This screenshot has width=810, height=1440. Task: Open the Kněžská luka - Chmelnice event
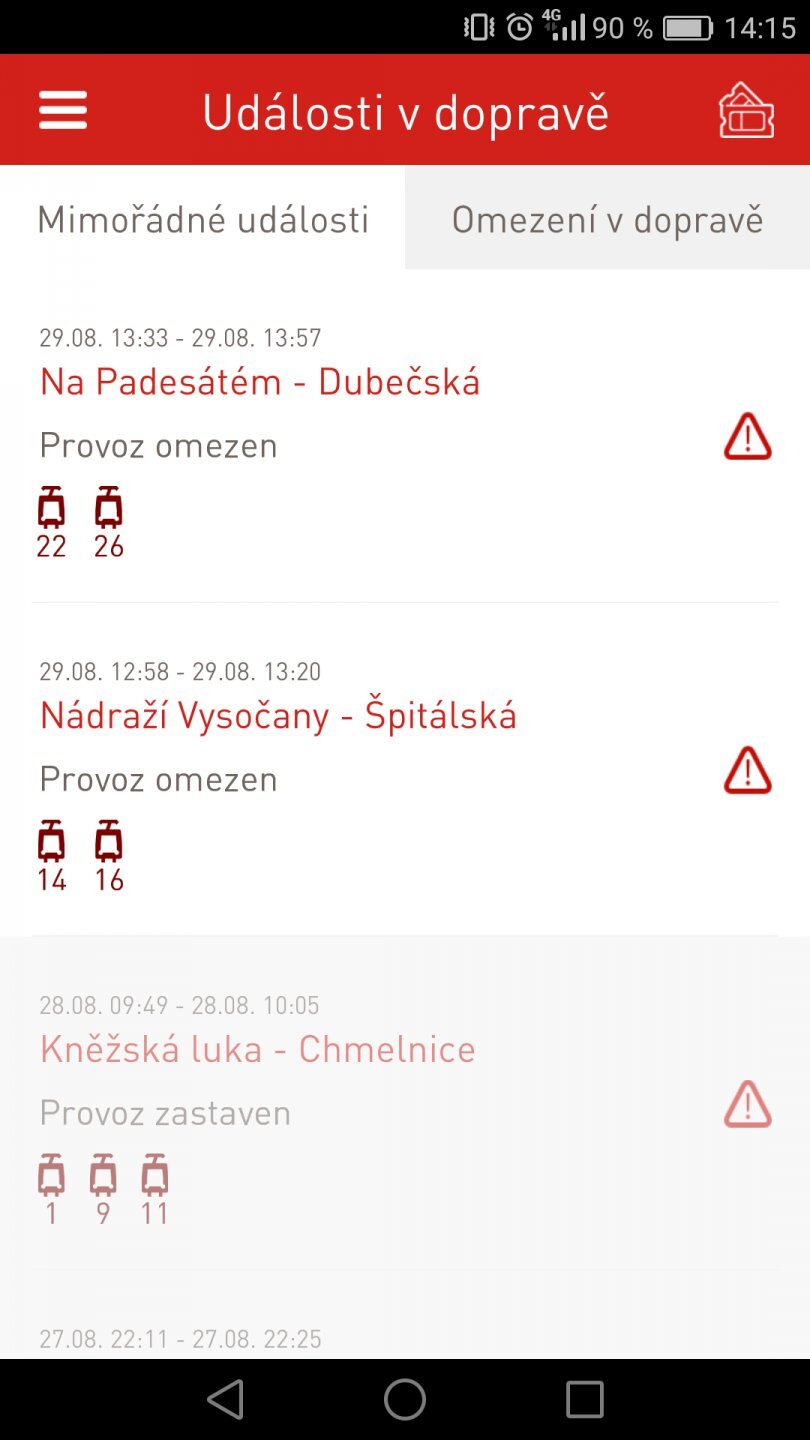[256, 1048]
